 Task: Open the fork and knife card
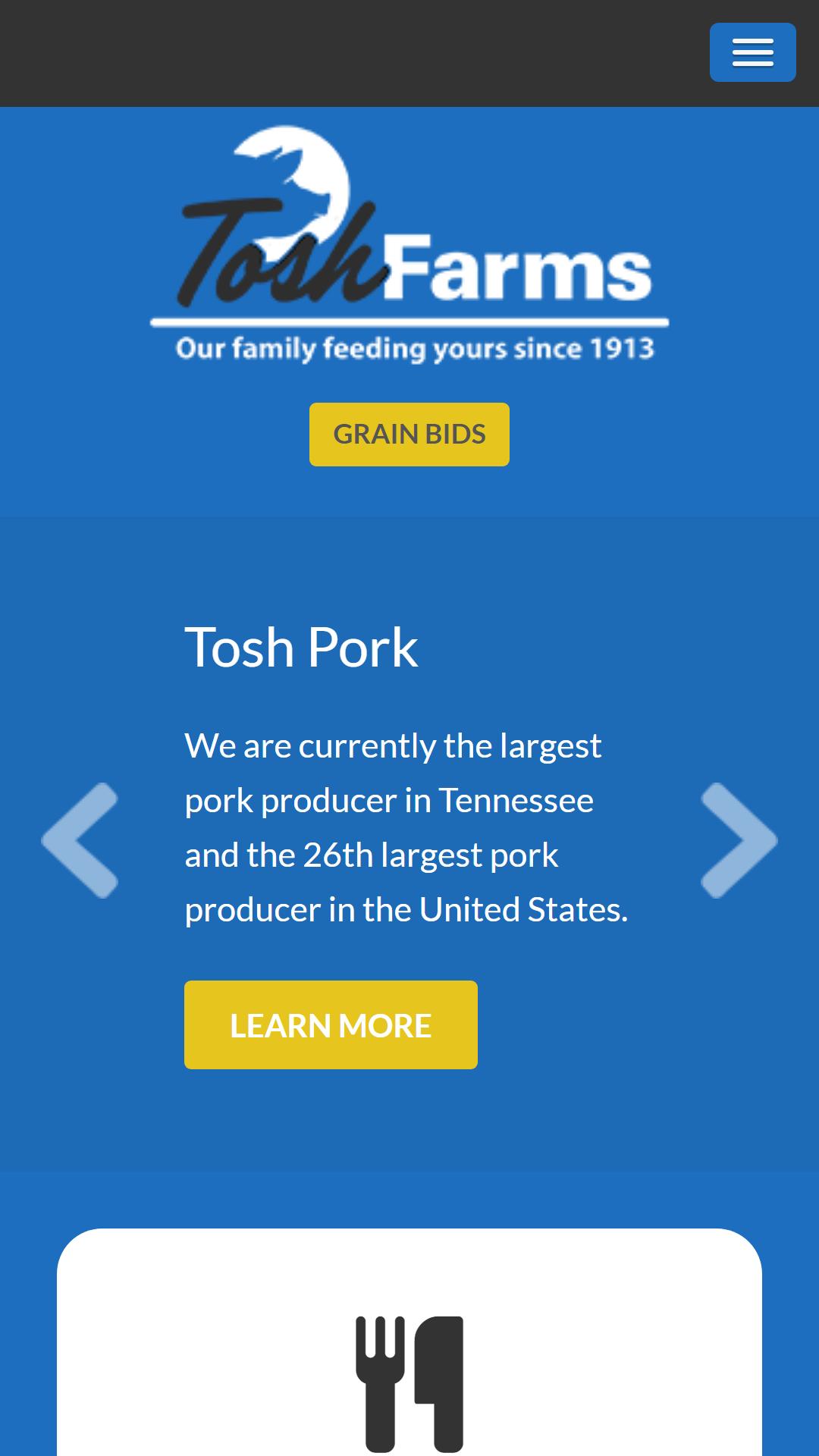[409, 1342]
